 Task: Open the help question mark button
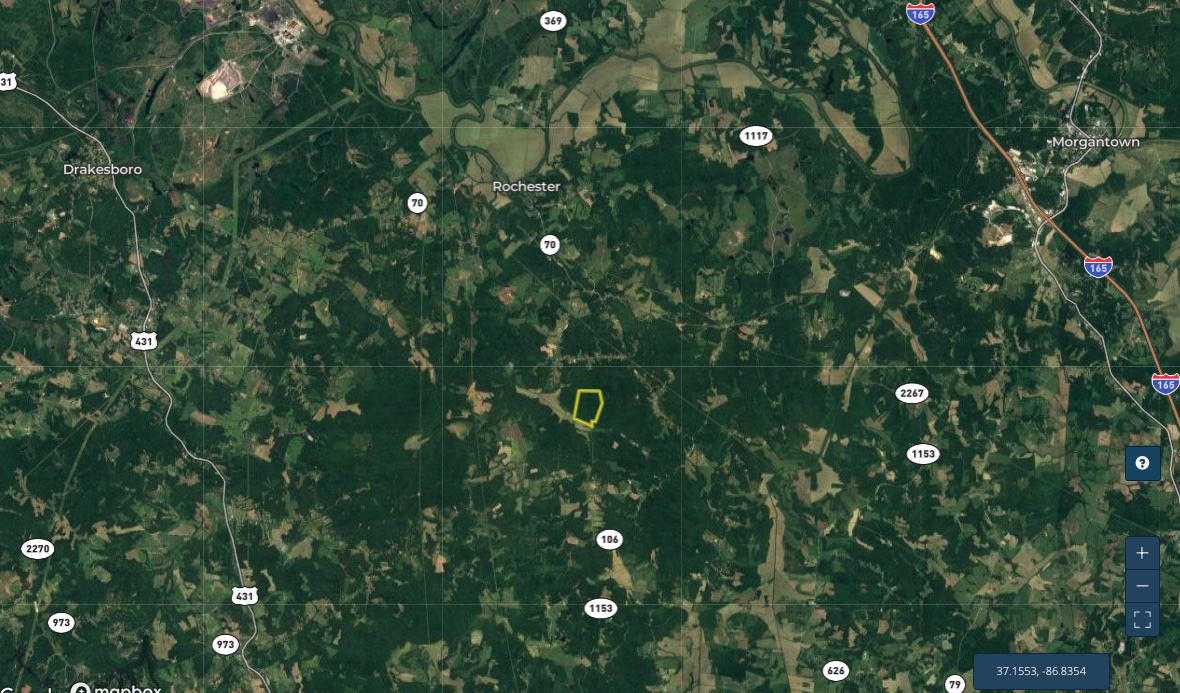[x=1142, y=464]
